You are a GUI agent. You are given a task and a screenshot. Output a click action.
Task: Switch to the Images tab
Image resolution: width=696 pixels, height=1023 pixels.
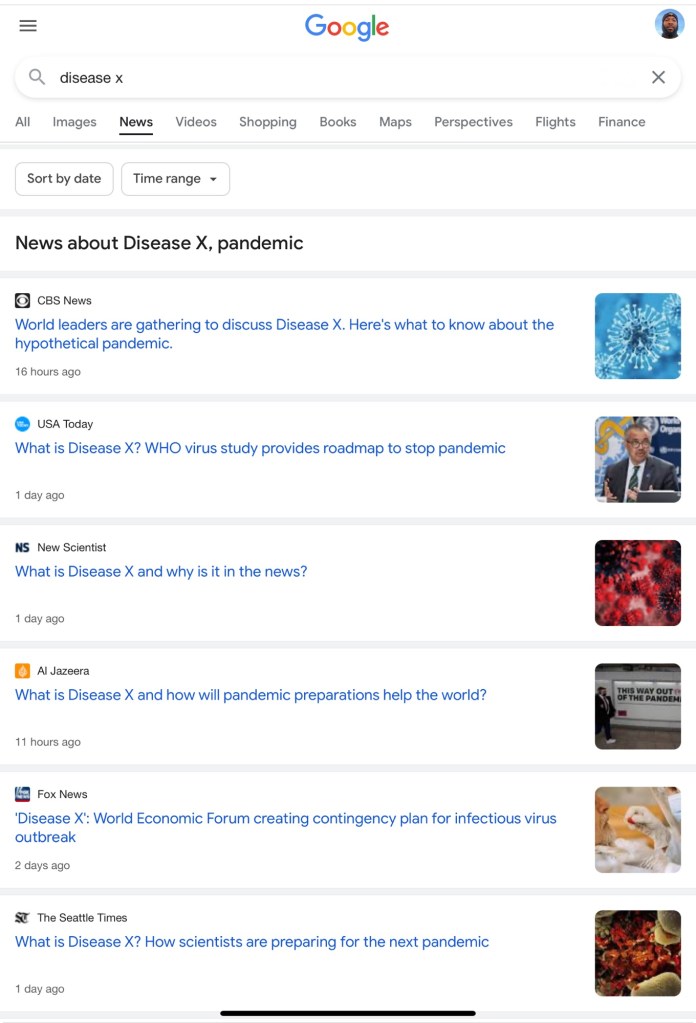tap(75, 122)
